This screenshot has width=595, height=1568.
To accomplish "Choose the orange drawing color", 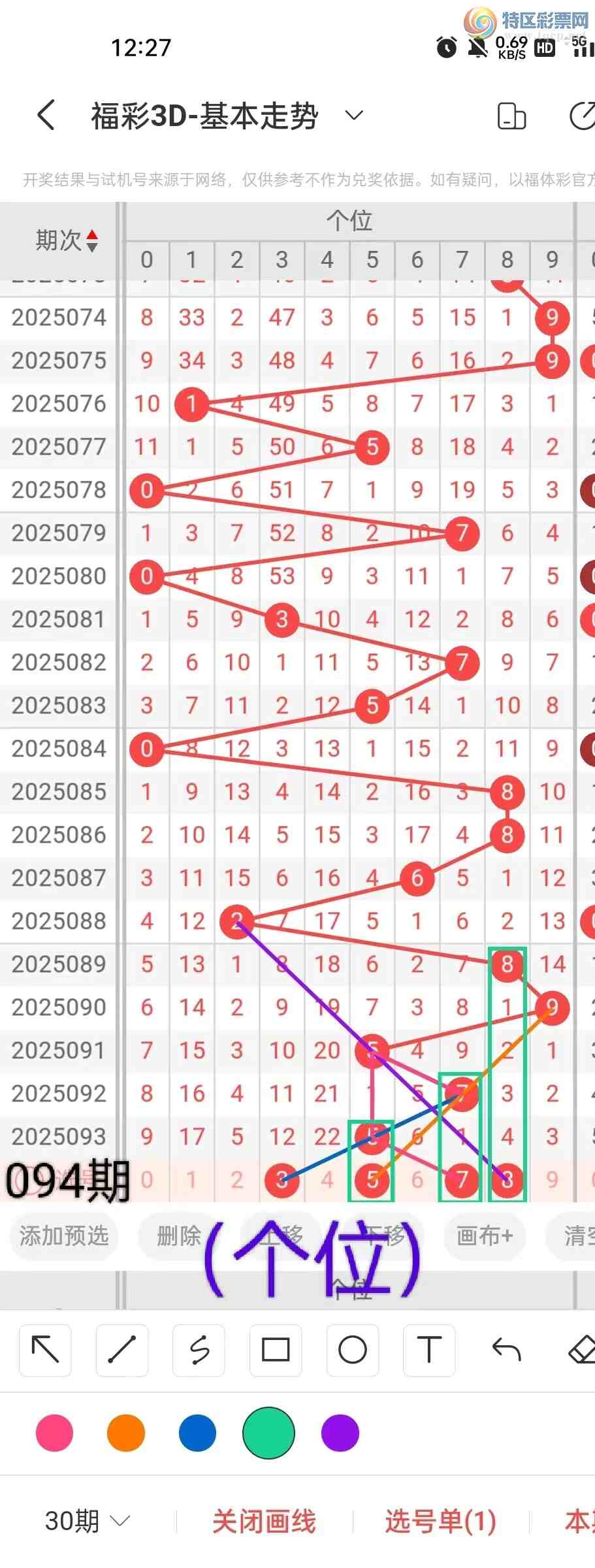I will click(x=125, y=1433).
